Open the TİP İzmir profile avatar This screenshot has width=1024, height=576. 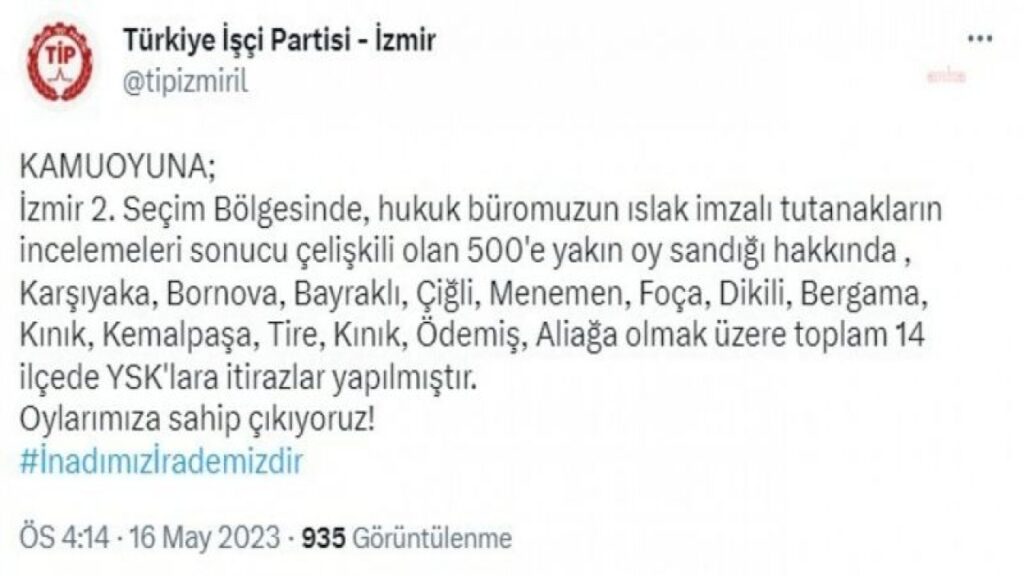pos(59,61)
